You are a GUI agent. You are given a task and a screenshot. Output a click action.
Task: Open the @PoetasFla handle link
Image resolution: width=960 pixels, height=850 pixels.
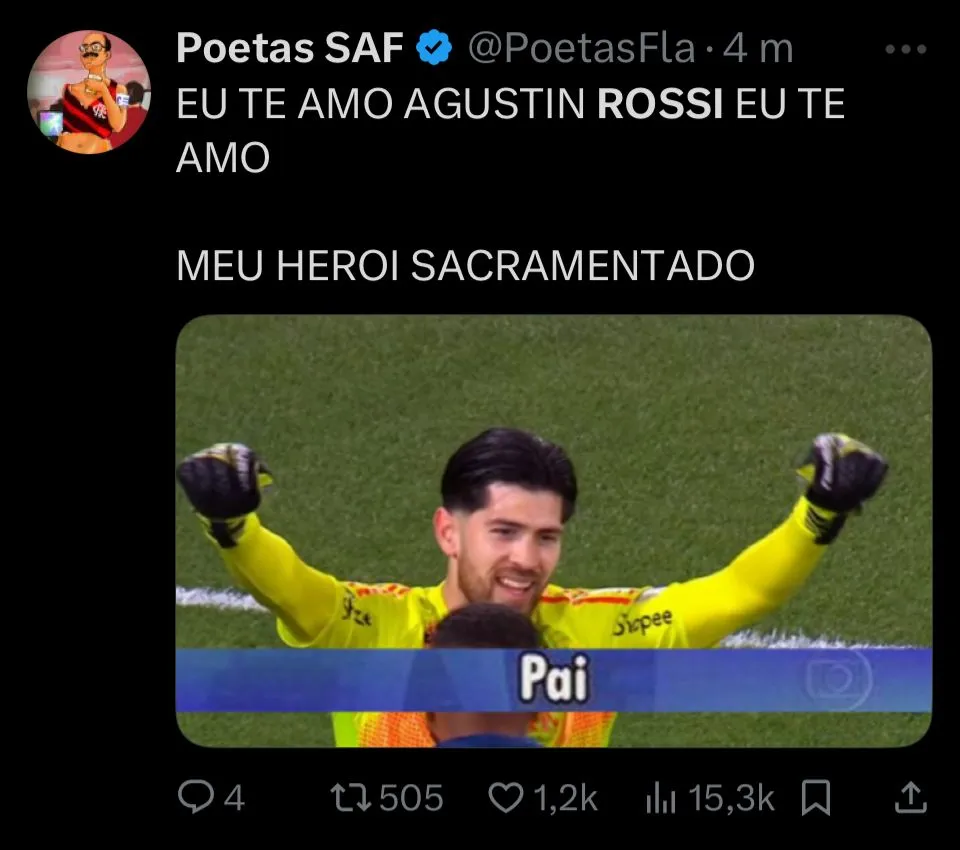581,49
